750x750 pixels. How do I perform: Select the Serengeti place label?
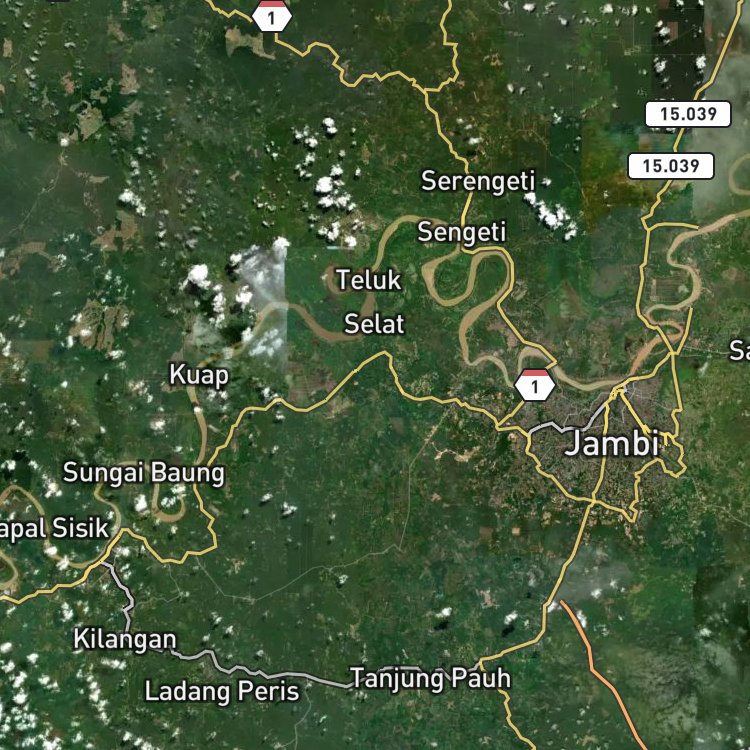coord(477,182)
